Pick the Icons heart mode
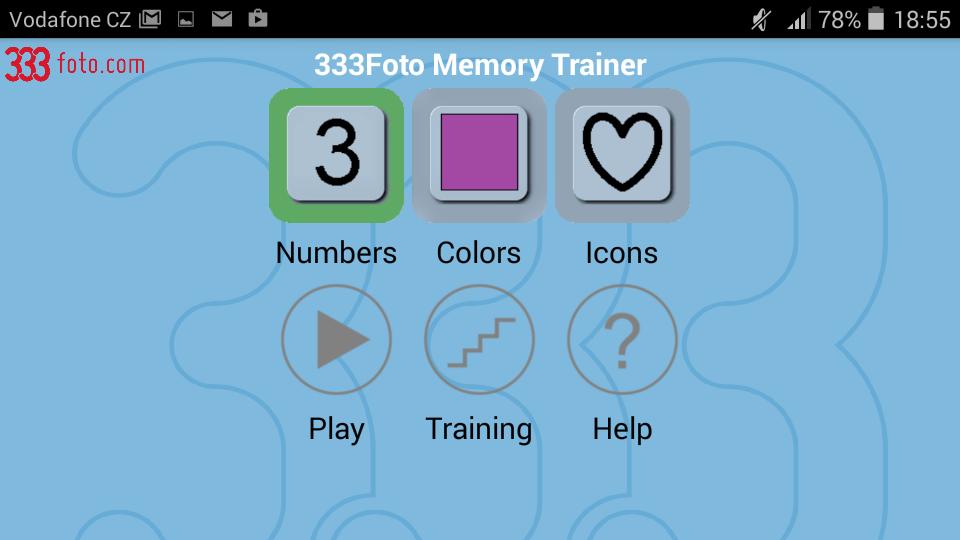 pyautogui.click(x=622, y=155)
